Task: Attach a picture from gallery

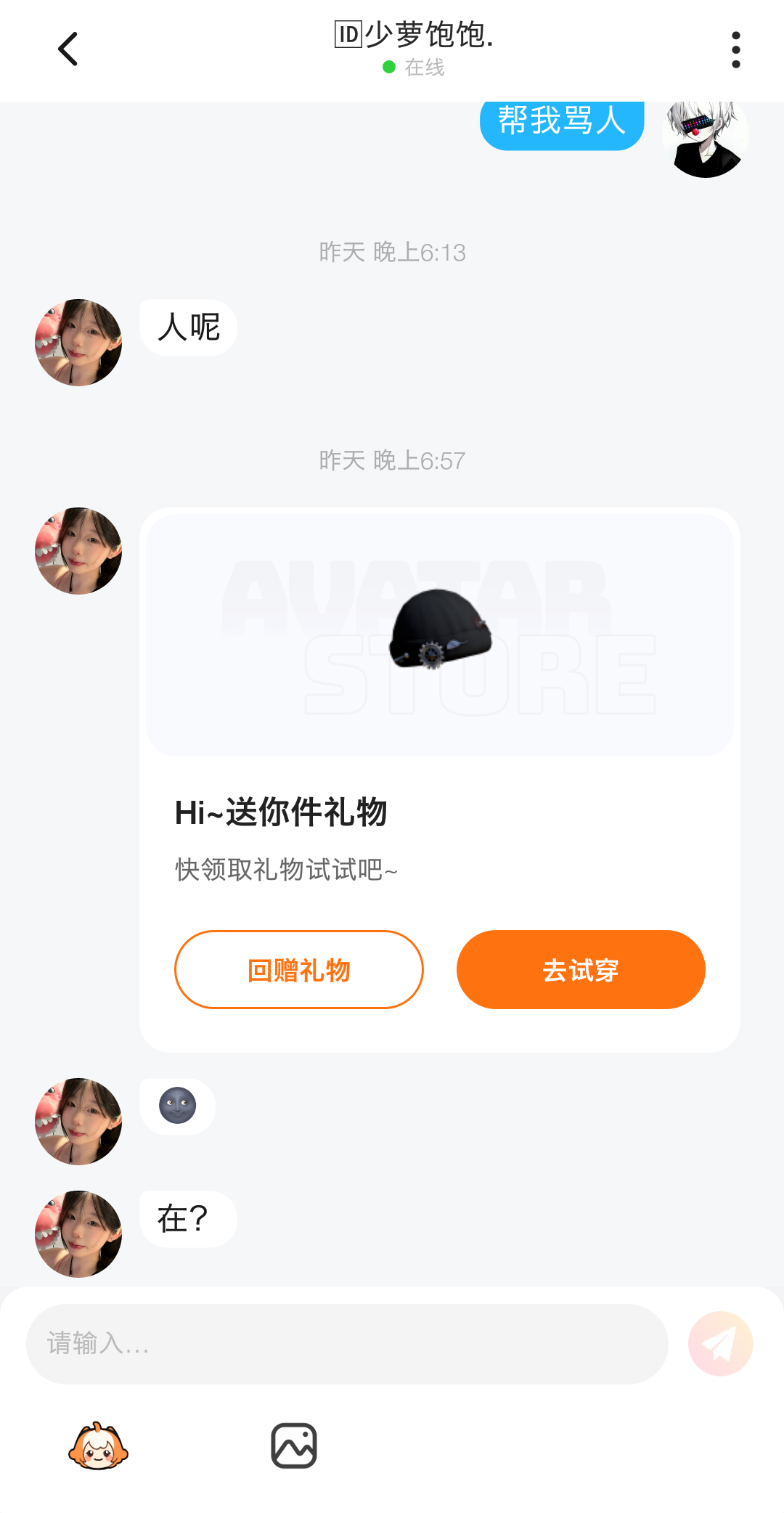Action: (x=294, y=1446)
